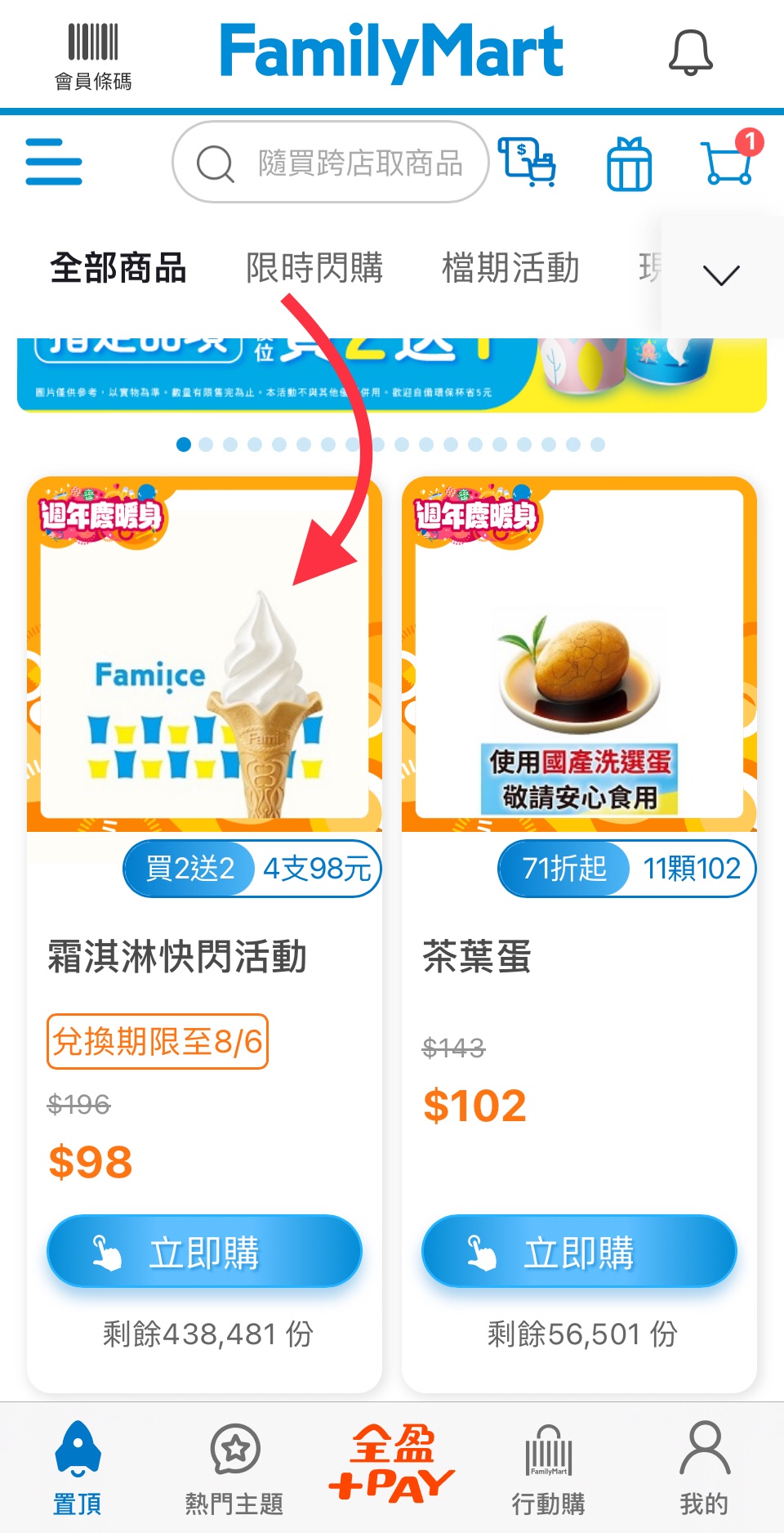Tap 立即購 for 茶葉蛋
The height and width of the screenshot is (1533, 784).
[x=579, y=1252]
